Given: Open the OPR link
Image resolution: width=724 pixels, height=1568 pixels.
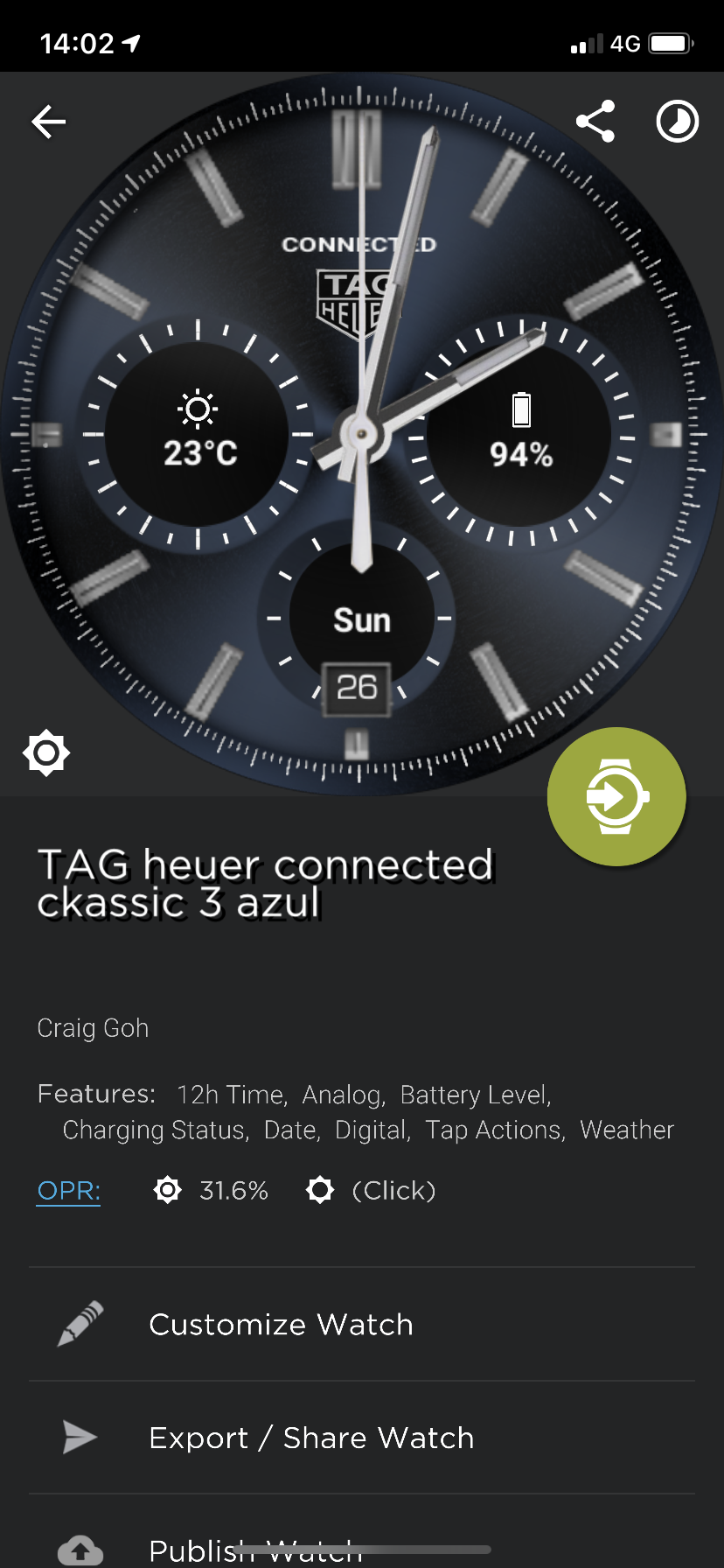Looking at the screenshot, I should [68, 1191].
